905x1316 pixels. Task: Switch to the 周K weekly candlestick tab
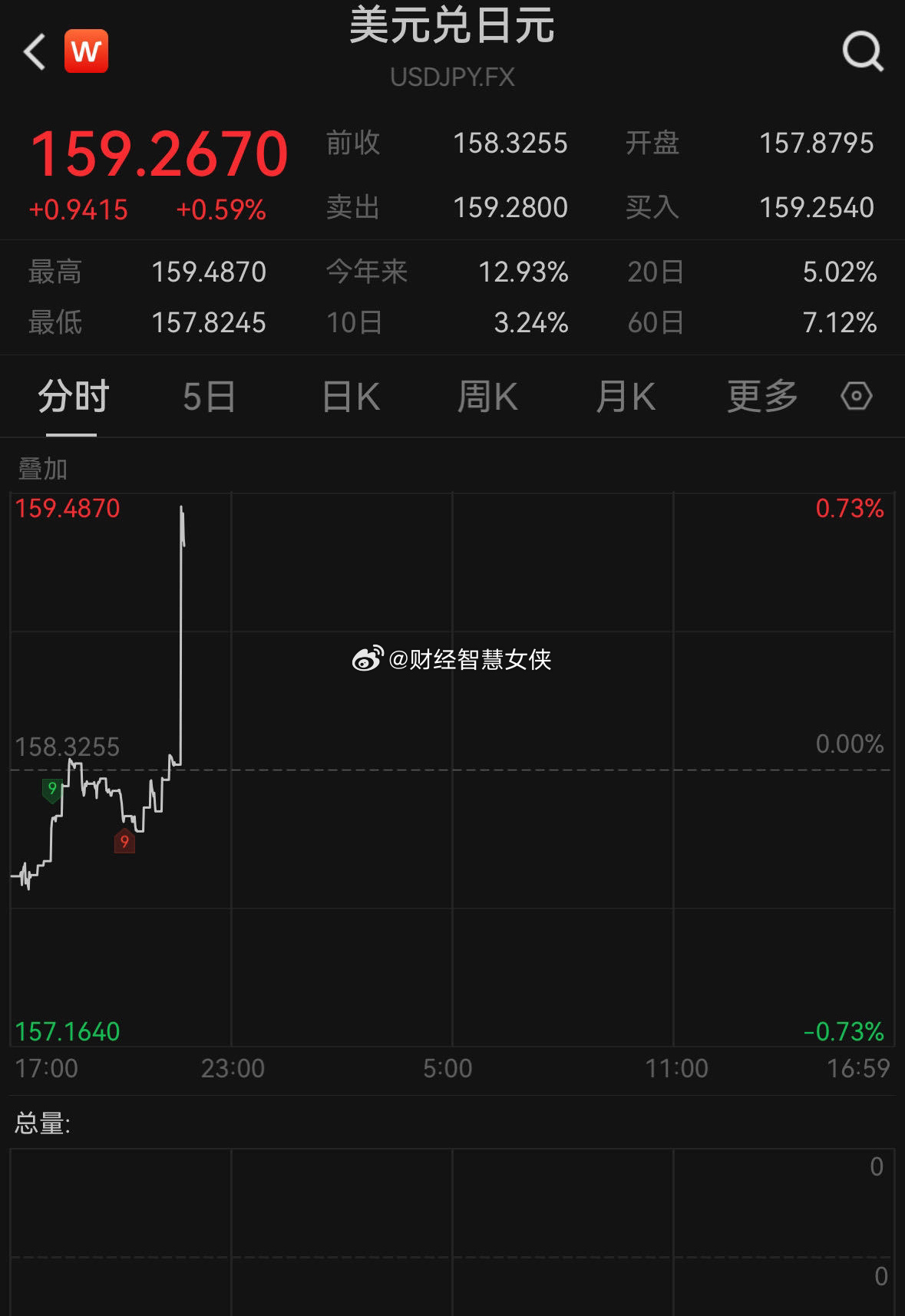pos(487,397)
